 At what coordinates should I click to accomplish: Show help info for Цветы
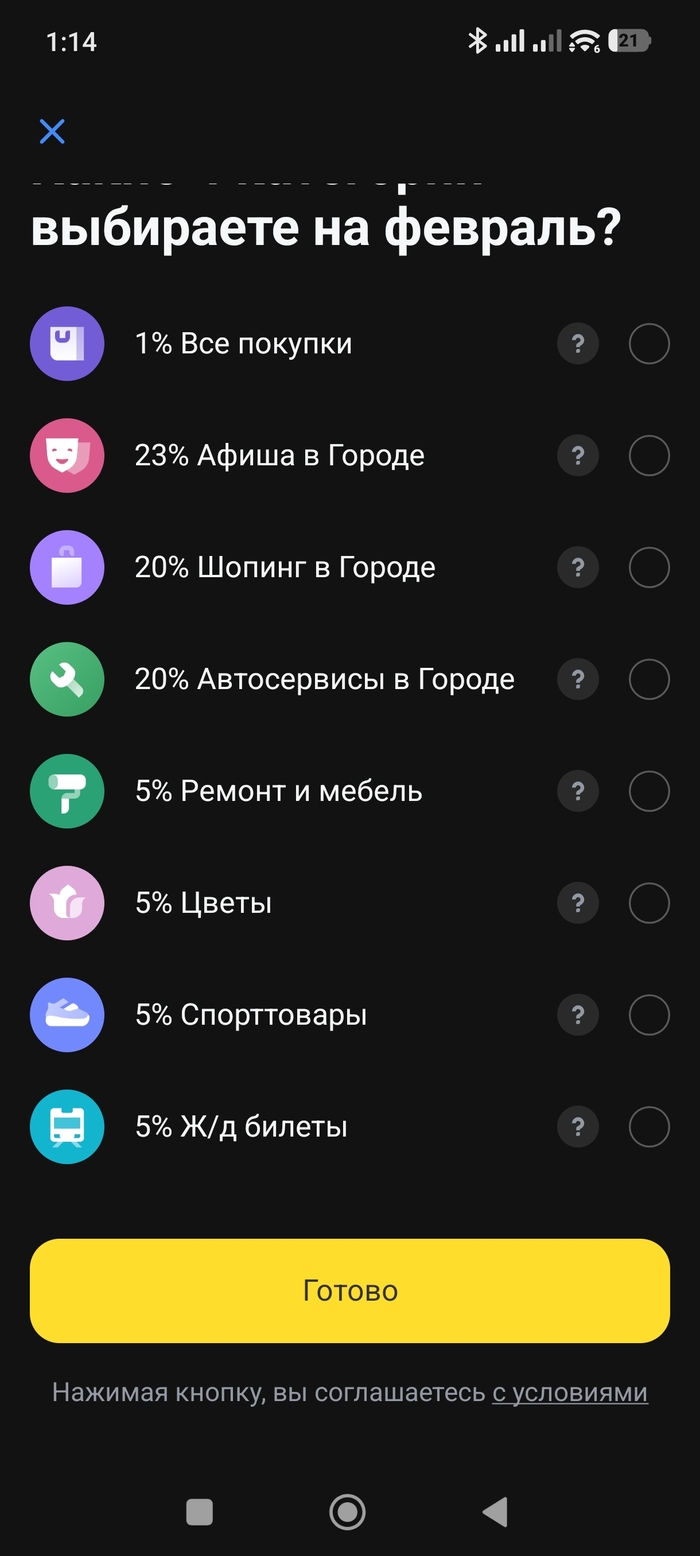577,904
